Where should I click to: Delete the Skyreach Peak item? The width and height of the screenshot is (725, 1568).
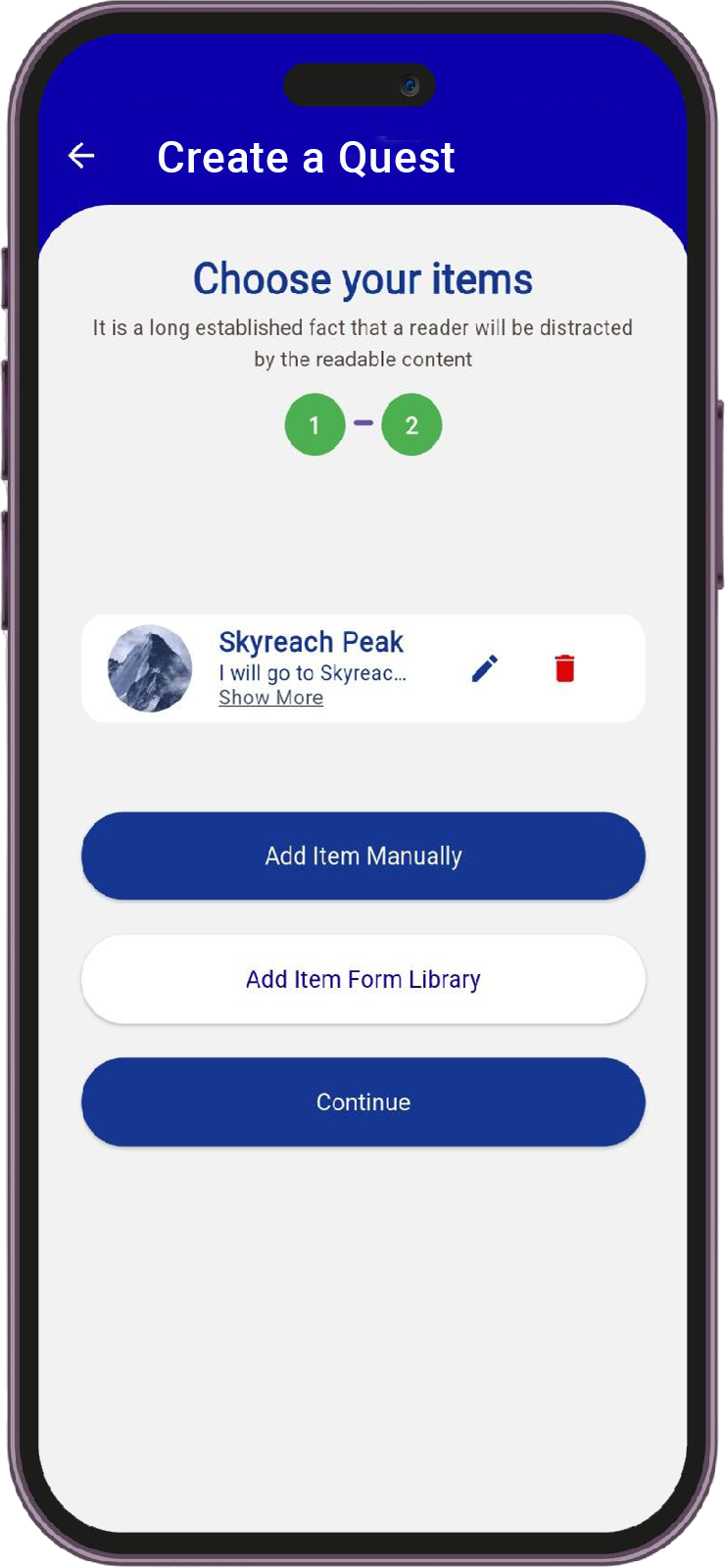coord(564,668)
